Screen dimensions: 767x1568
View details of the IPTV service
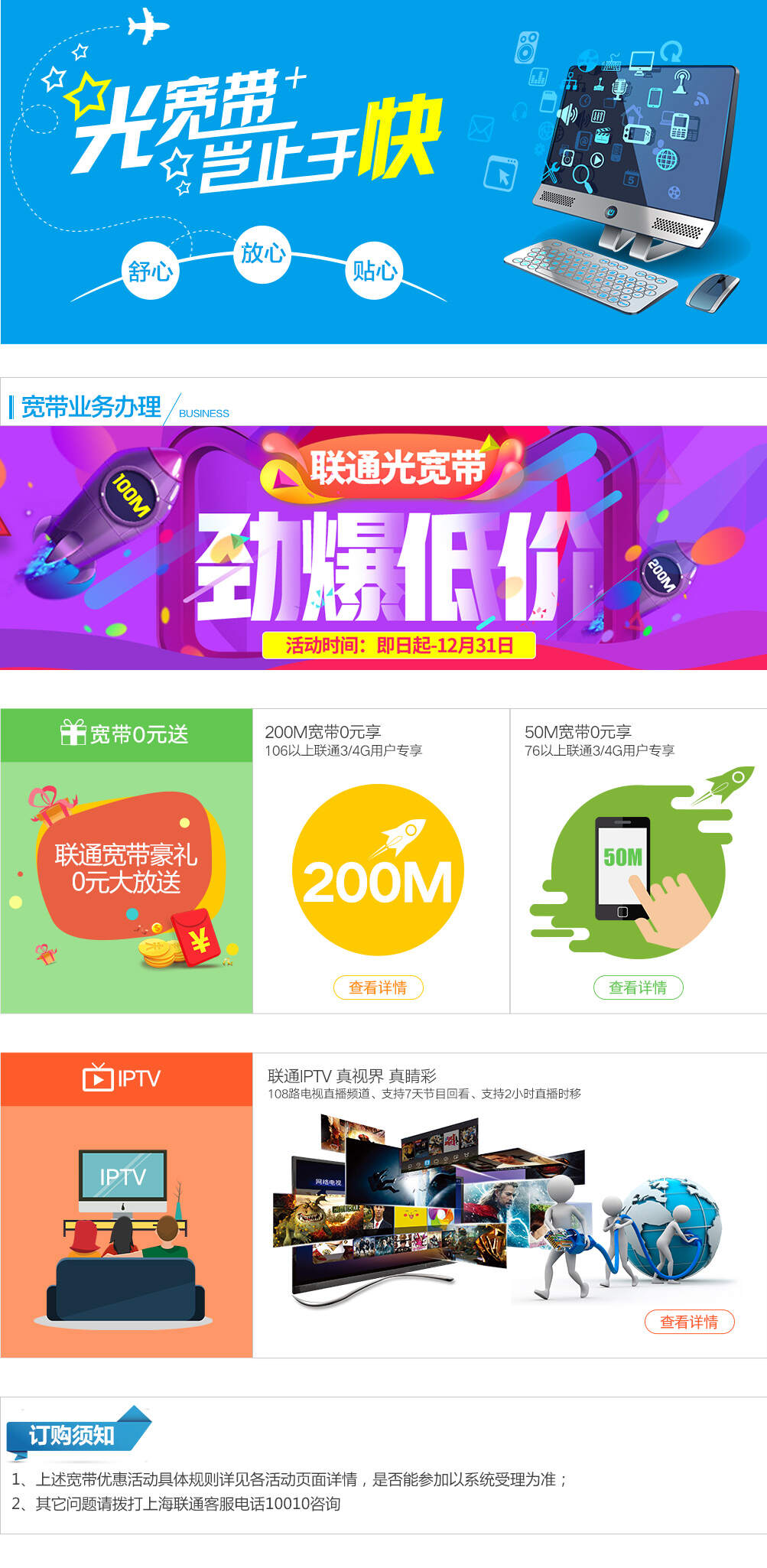tap(688, 1322)
